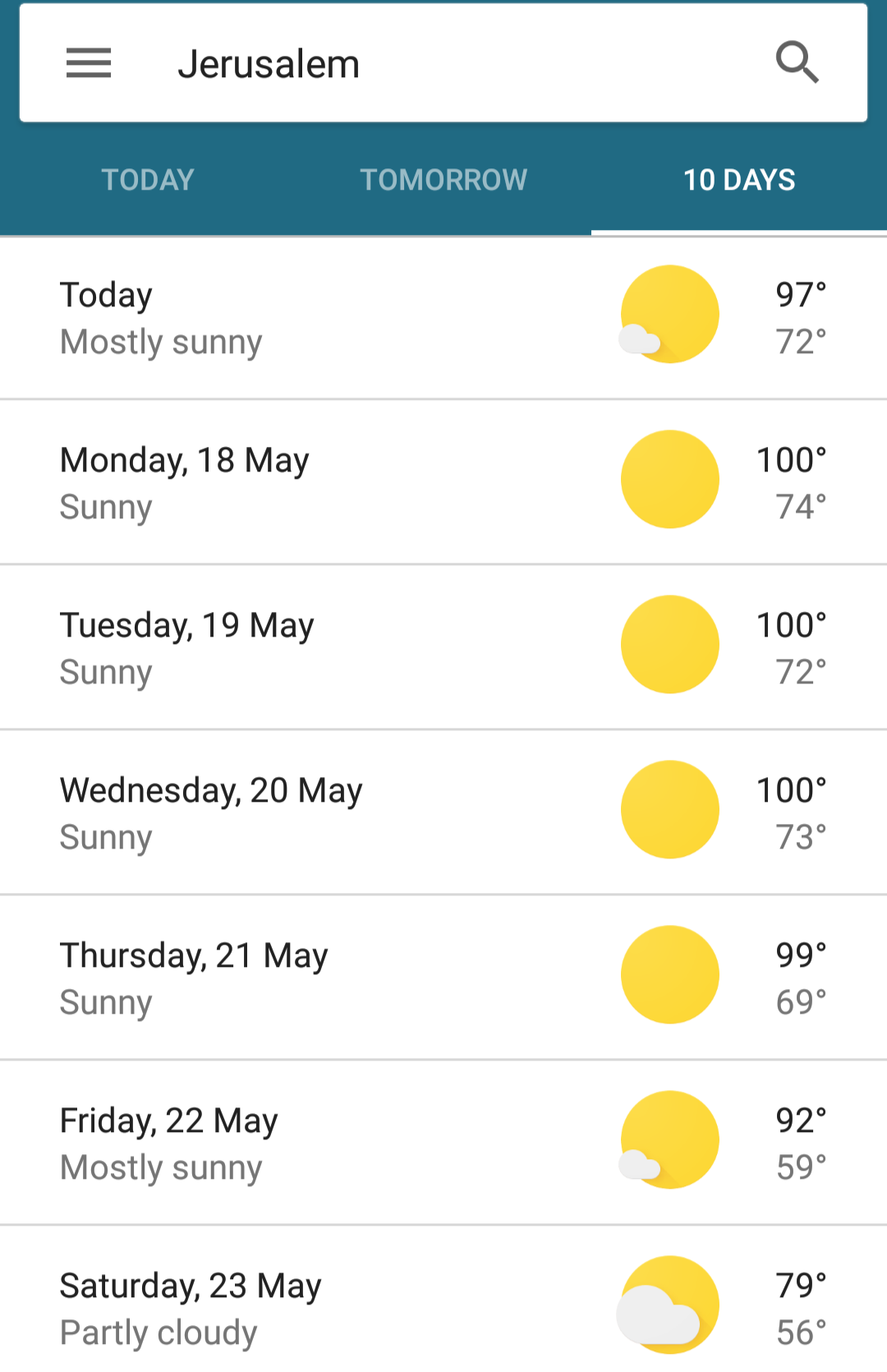Image resolution: width=887 pixels, height=1372 pixels.
Task: Show Wednesday, 20 May forecast details
Action: click(x=443, y=813)
